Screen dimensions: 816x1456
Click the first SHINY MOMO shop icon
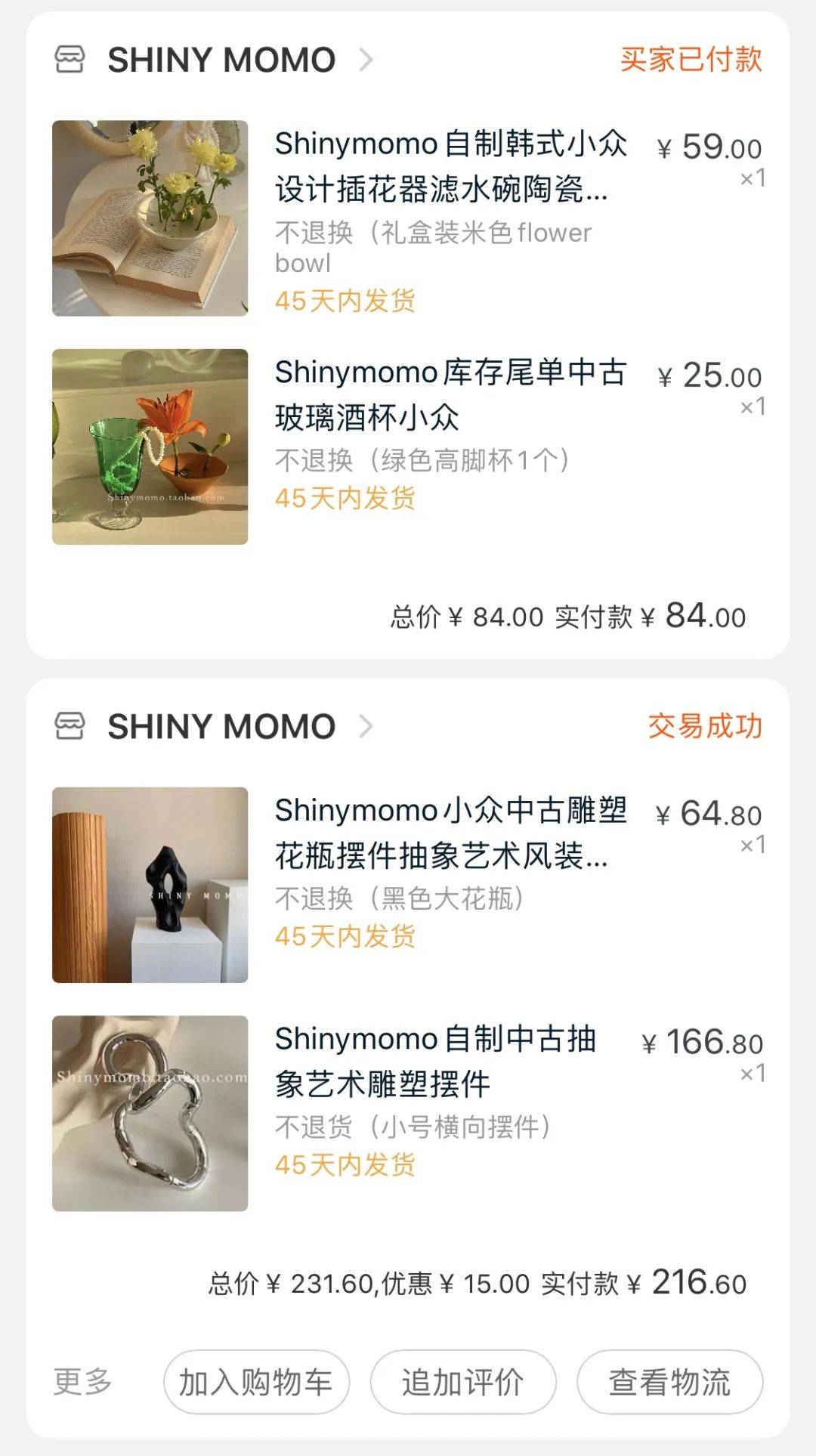(69, 59)
